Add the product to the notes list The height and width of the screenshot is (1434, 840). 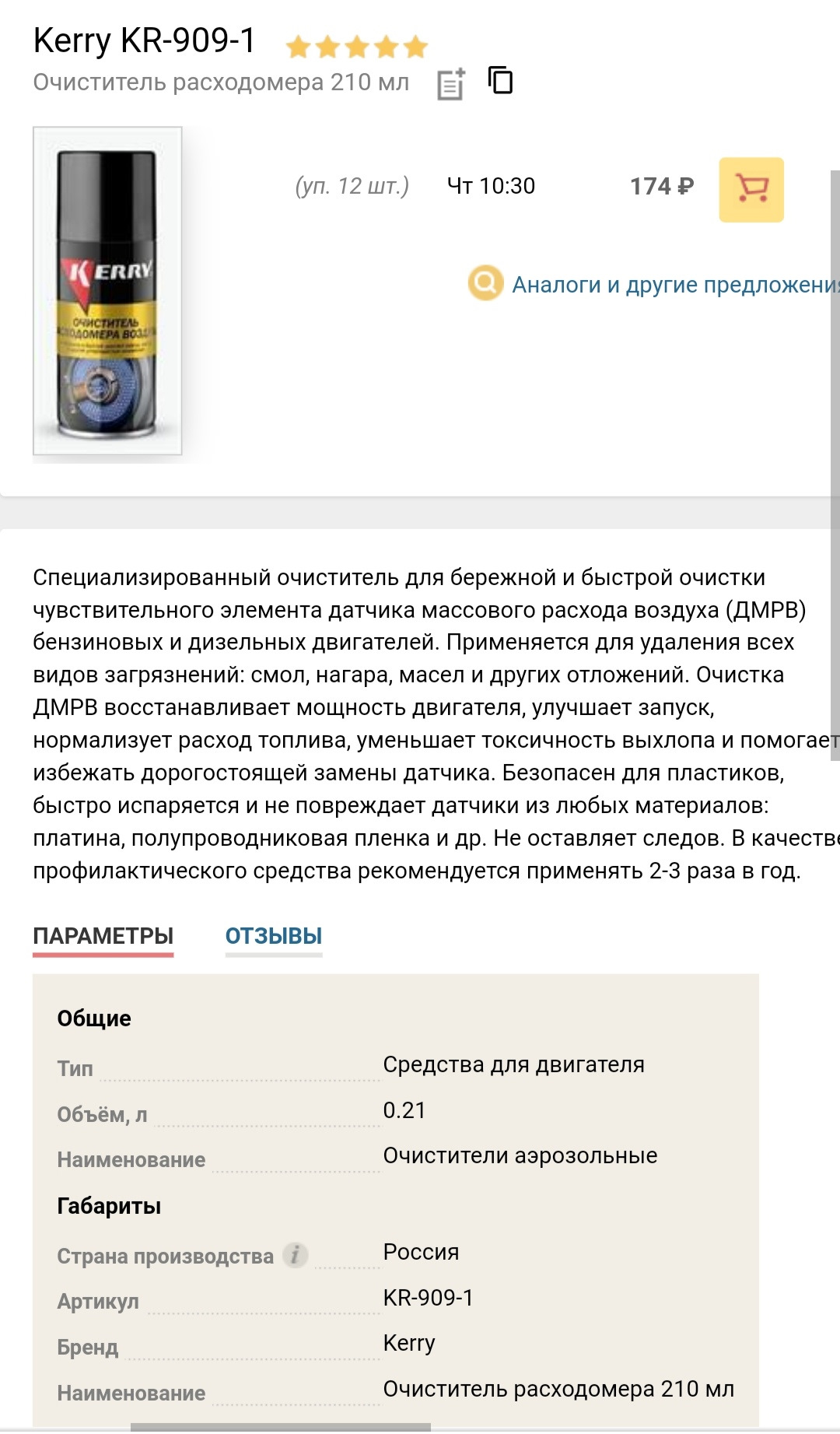coord(451,84)
